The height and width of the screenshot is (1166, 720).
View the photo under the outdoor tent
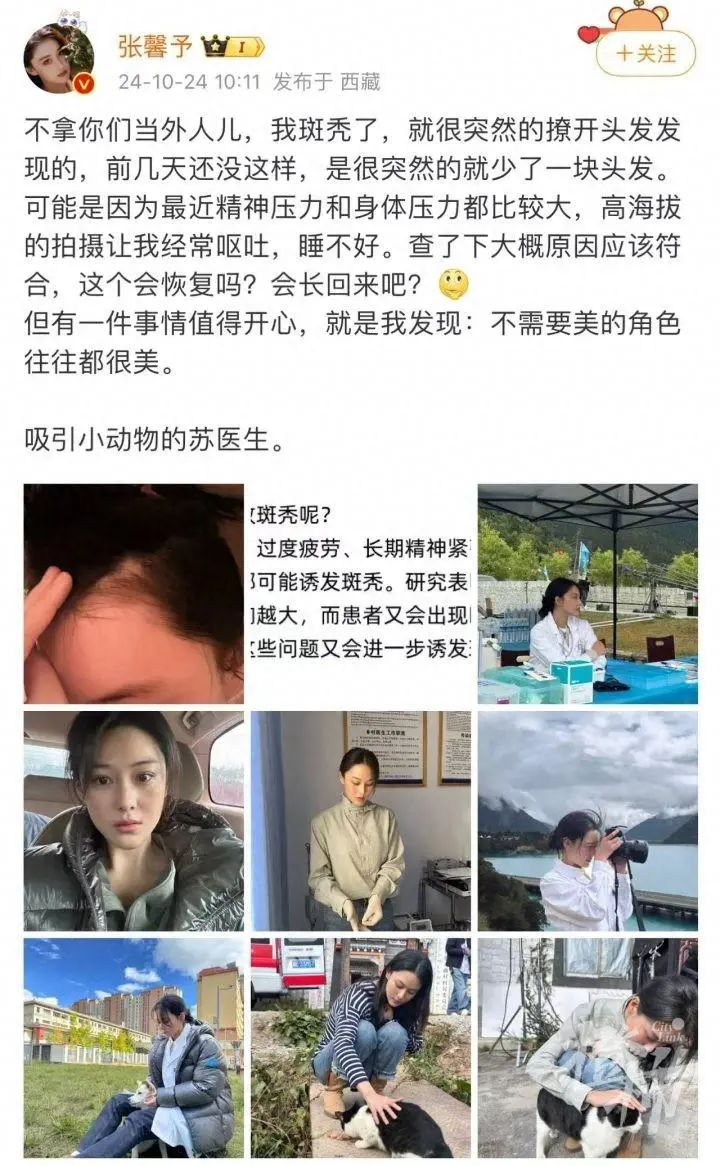587,594
